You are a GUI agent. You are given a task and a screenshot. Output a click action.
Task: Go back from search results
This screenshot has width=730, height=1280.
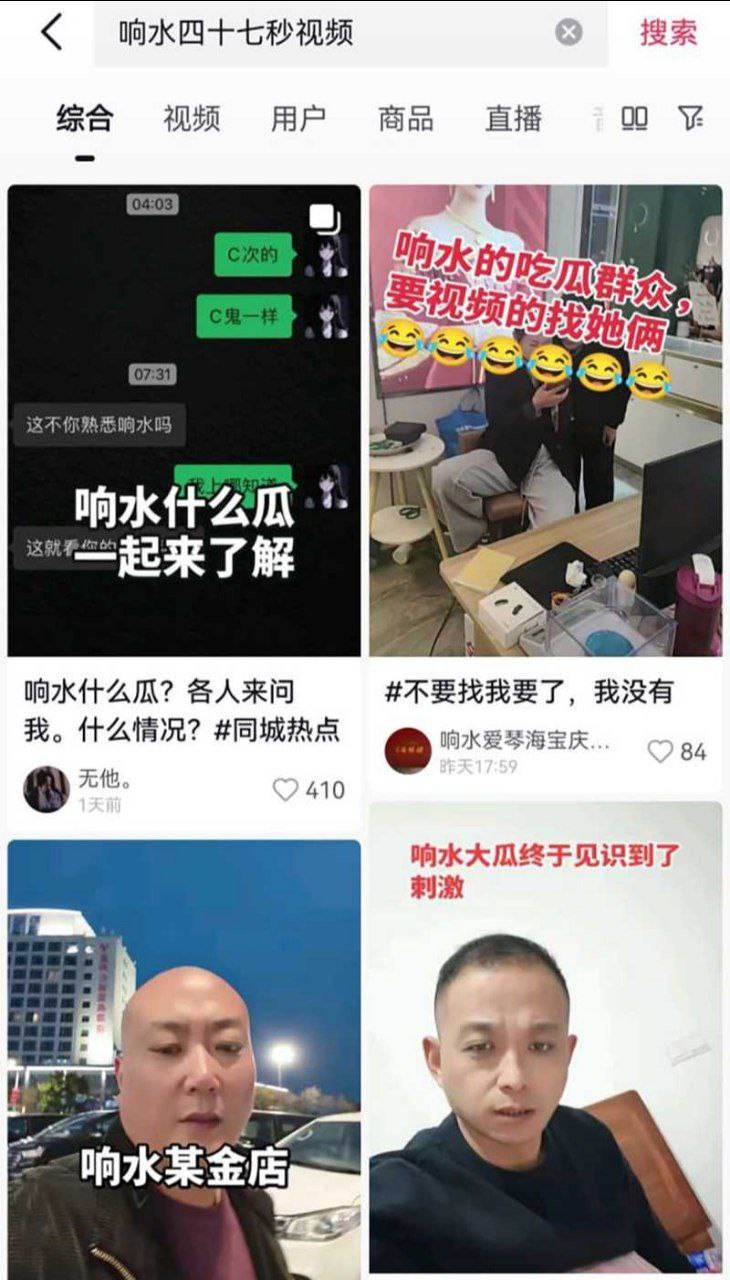point(51,33)
